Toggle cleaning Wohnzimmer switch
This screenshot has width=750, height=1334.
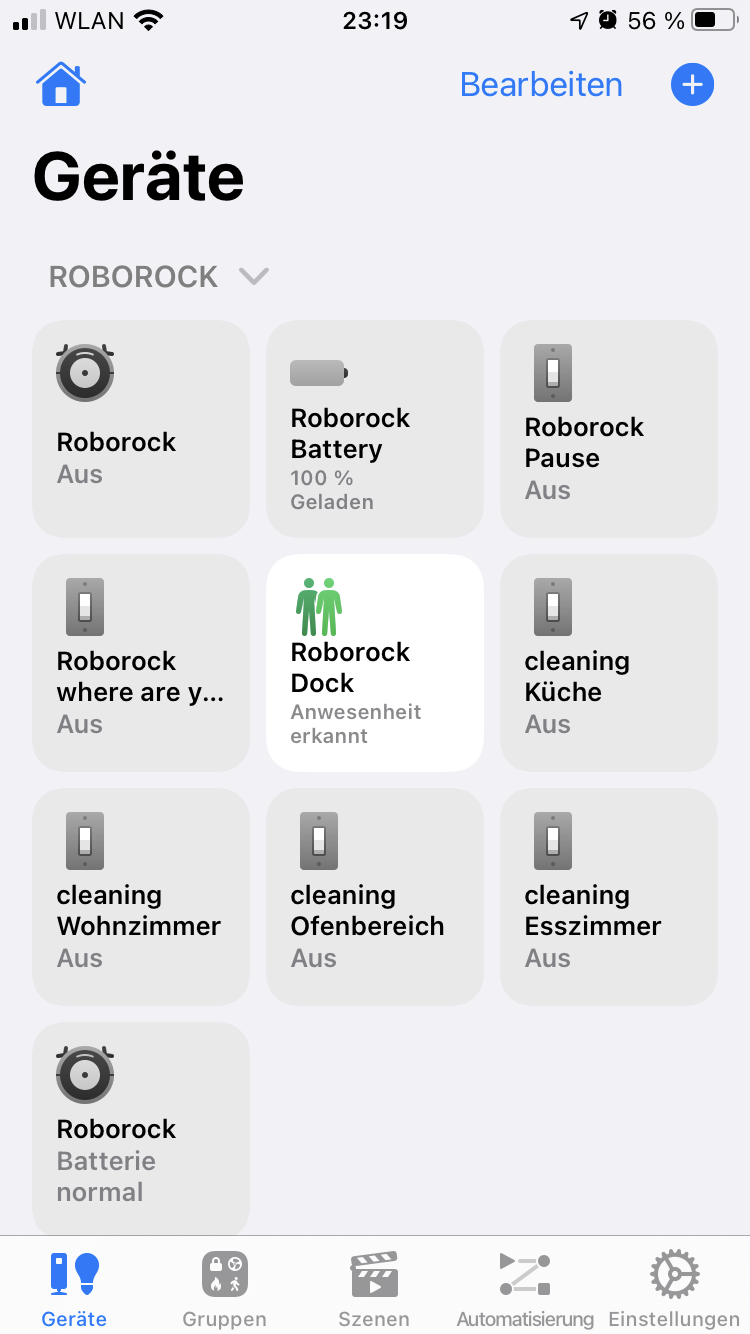point(141,896)
